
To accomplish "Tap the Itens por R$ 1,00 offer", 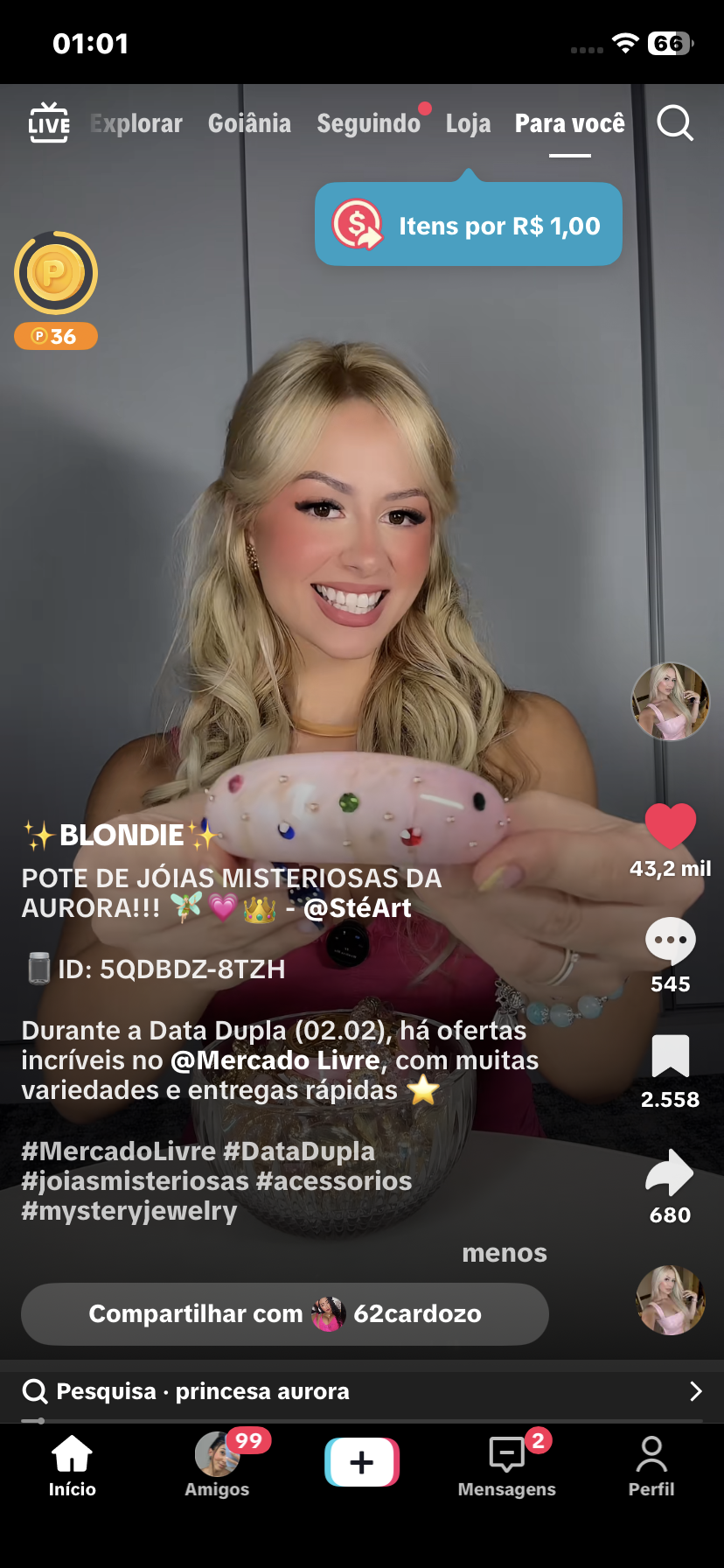I will pos(469,225).
